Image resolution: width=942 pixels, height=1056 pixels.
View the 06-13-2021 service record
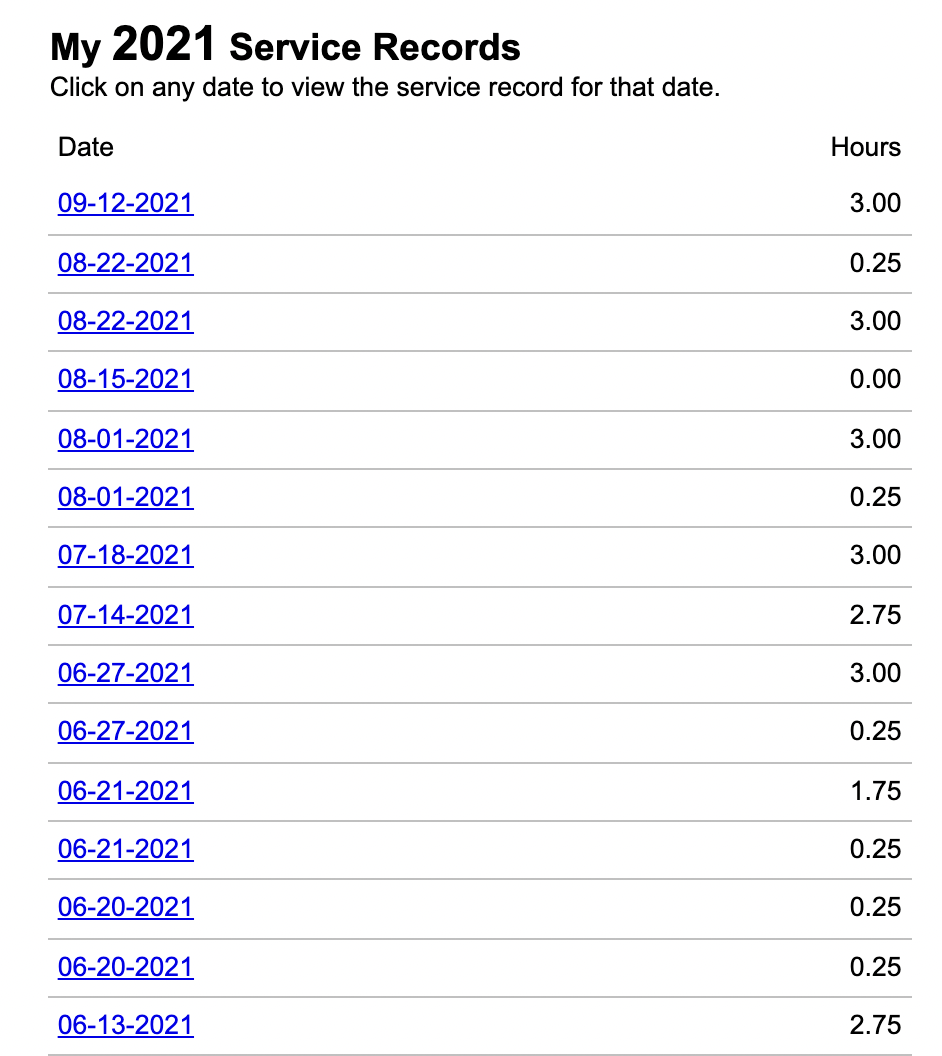coord(125,1025)
